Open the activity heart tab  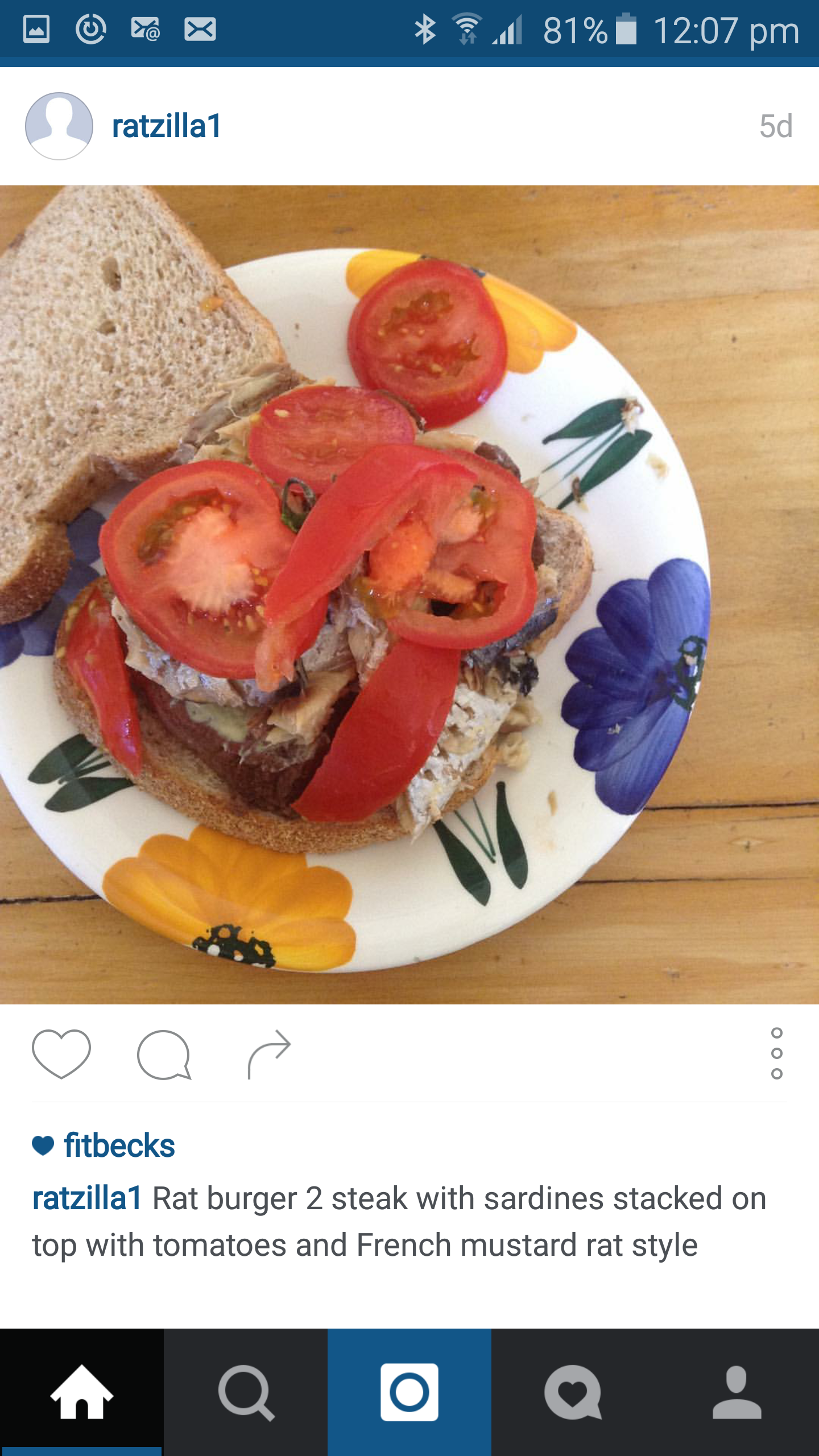573,1392
